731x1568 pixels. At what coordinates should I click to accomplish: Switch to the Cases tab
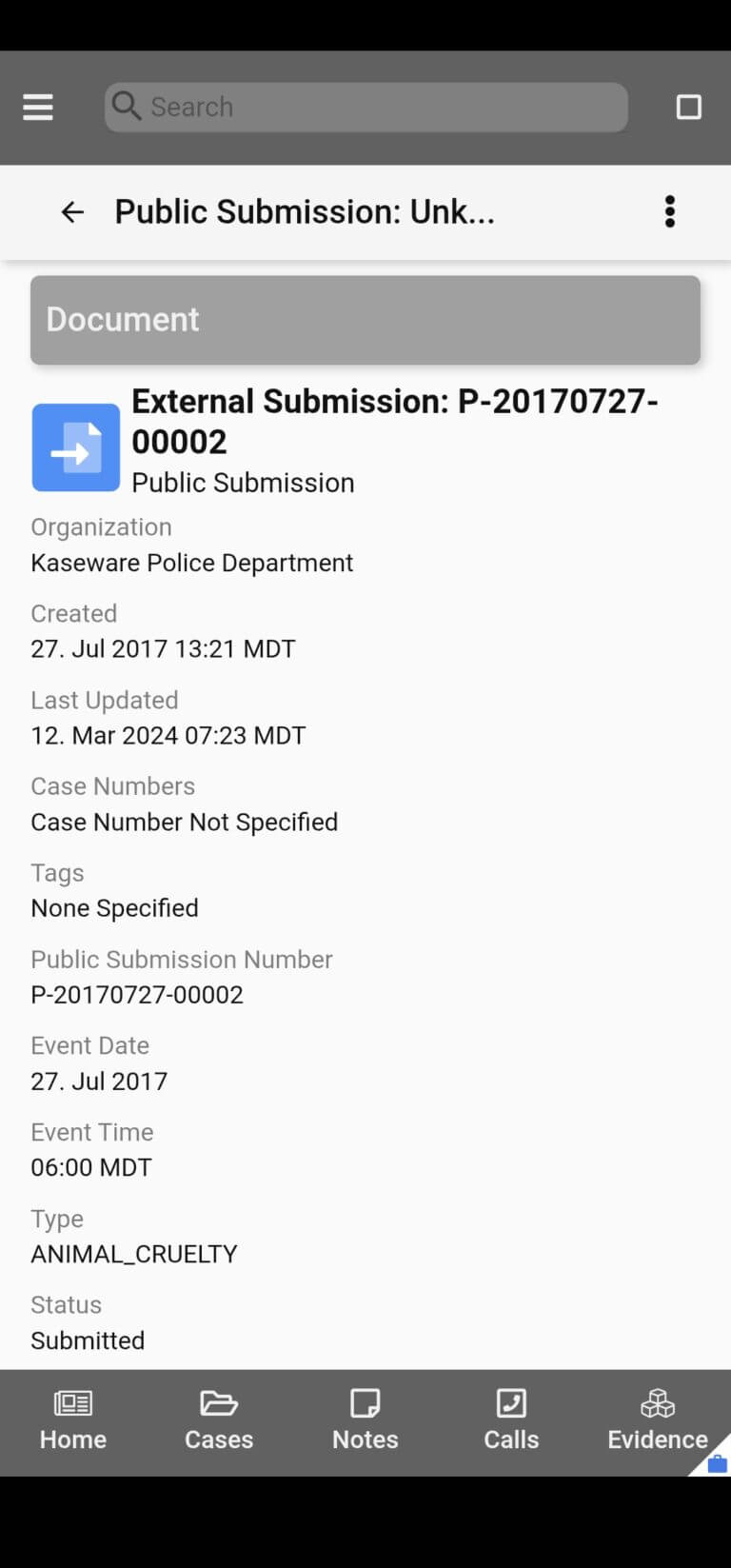[x=219, y=1420]
